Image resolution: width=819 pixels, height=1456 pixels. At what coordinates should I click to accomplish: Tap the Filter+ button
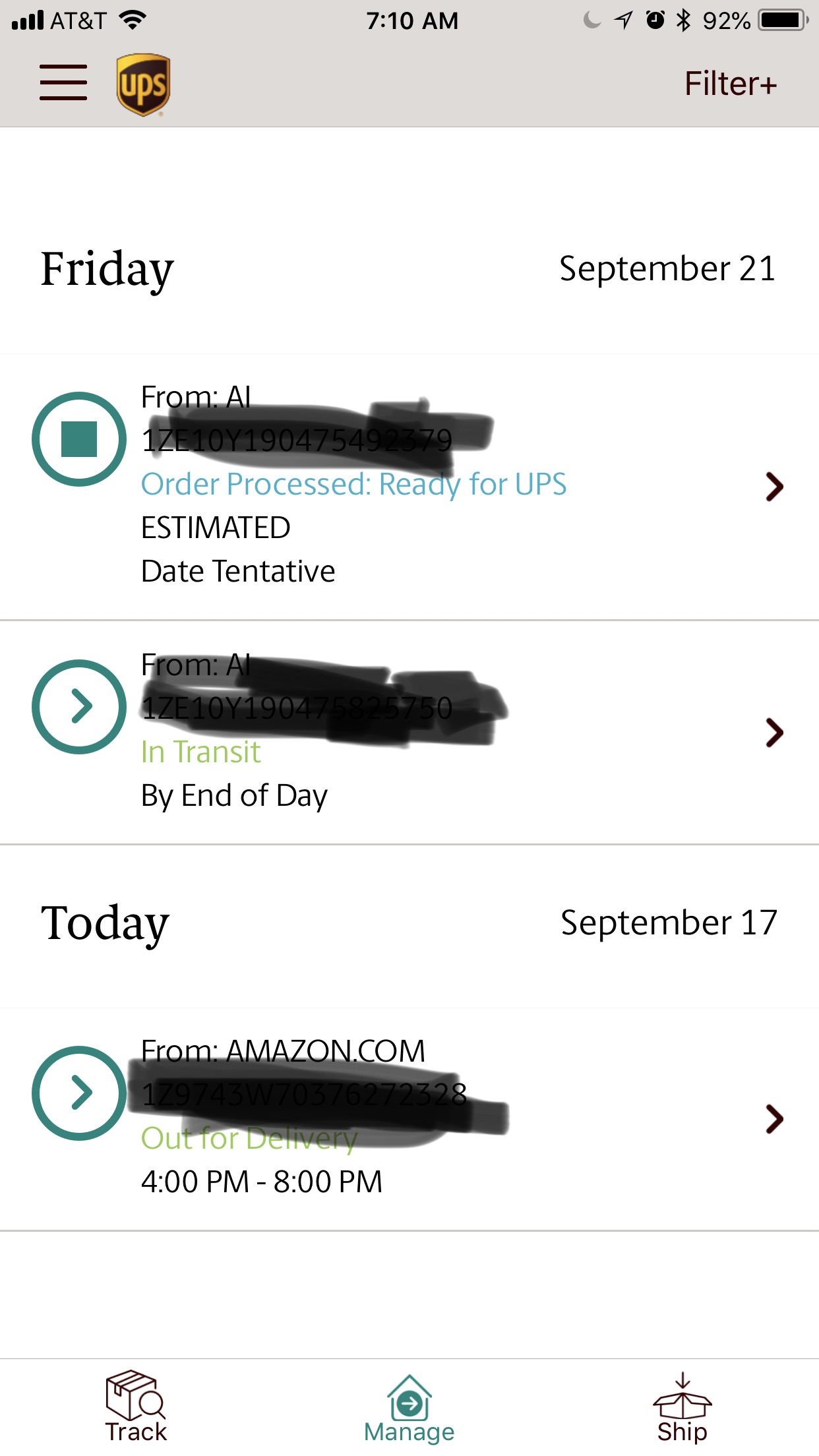pyautogui.click(x=731, y=84)
